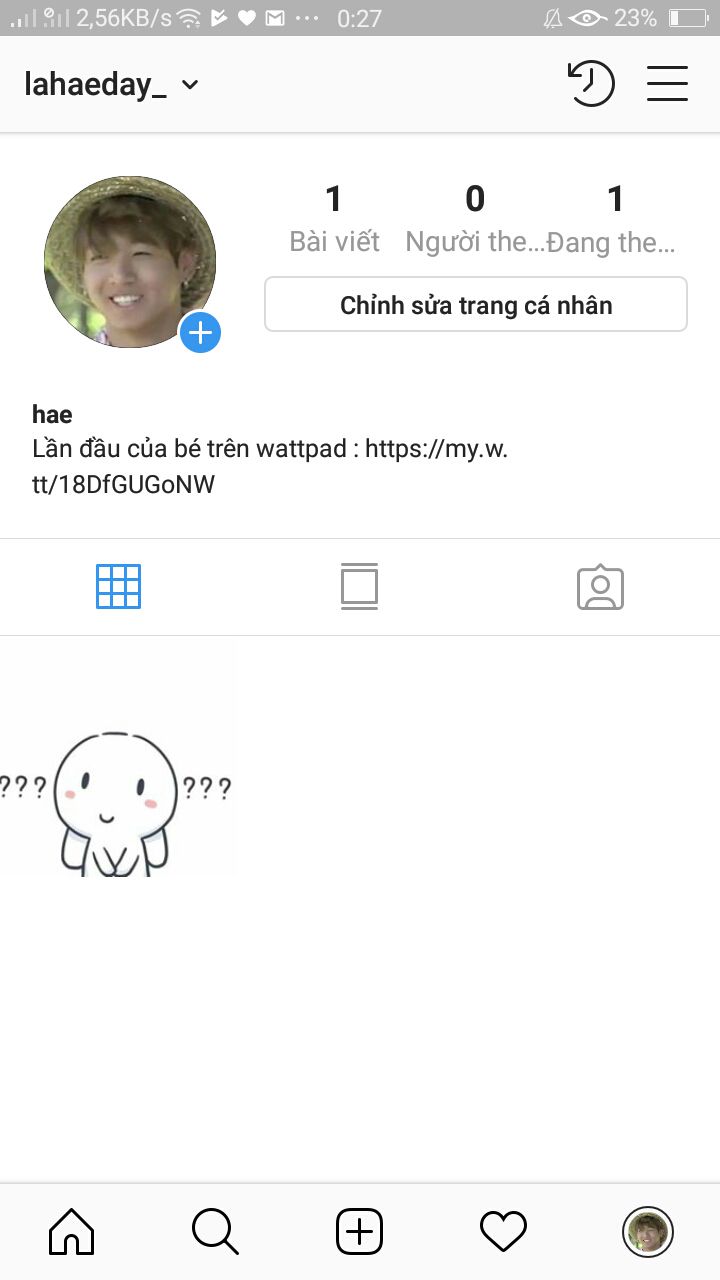Screen dimensions: 720x1280
Task: Open the hamburger menu
Action: [x=667, y=84]
